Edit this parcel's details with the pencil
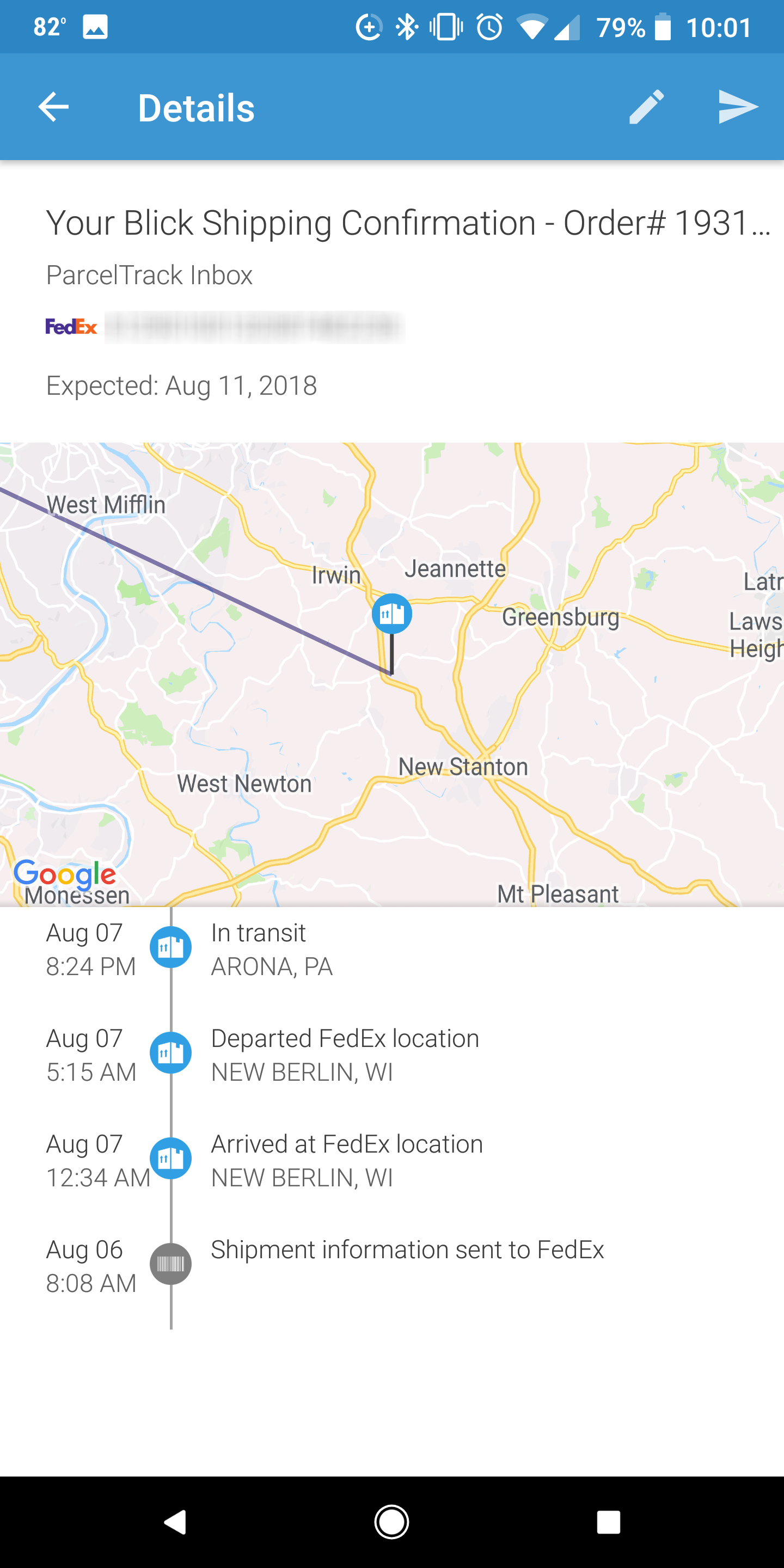This screenshot has height=1568, width=784. point(646,108)
